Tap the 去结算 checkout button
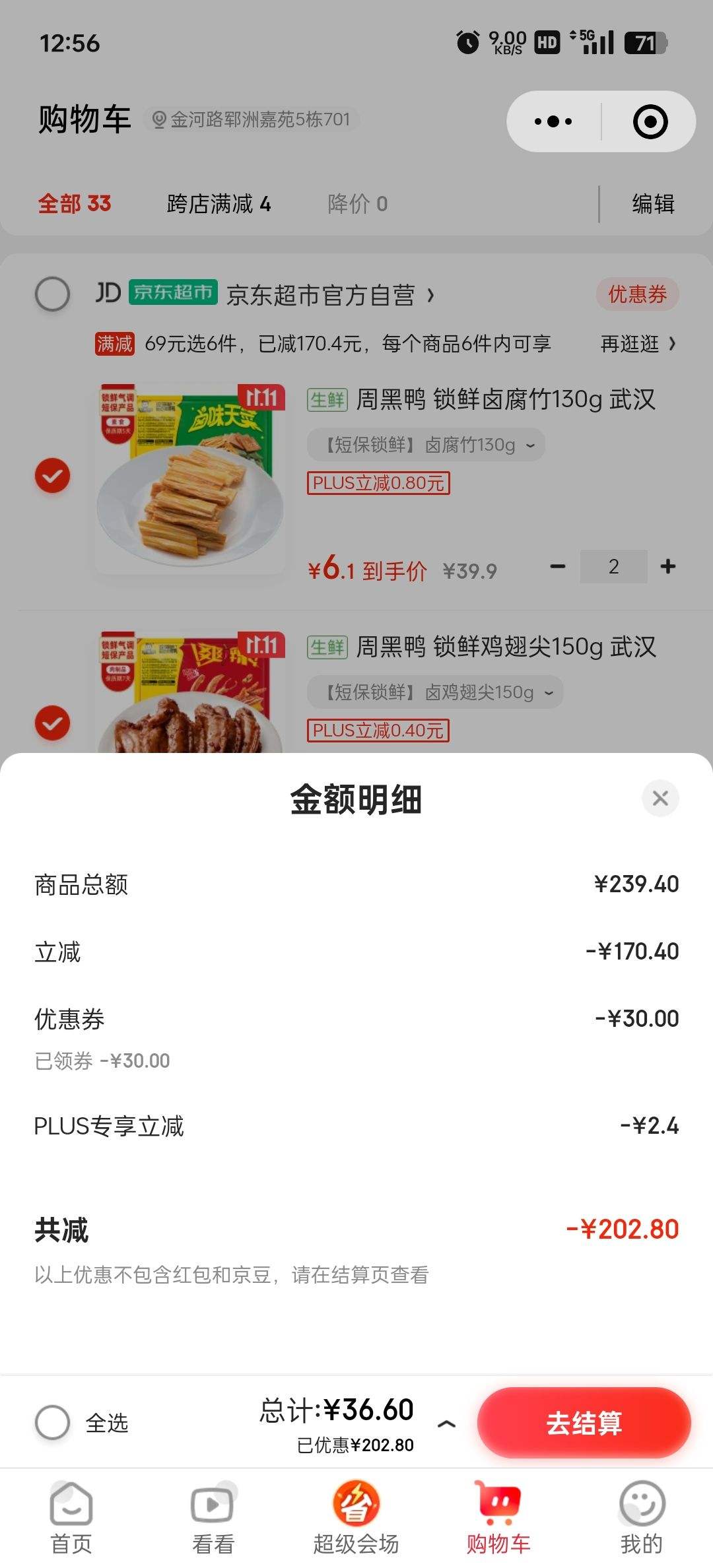Image resolution: width=713 pixels, height=1568 pixels. click(x=585, y=1423)
